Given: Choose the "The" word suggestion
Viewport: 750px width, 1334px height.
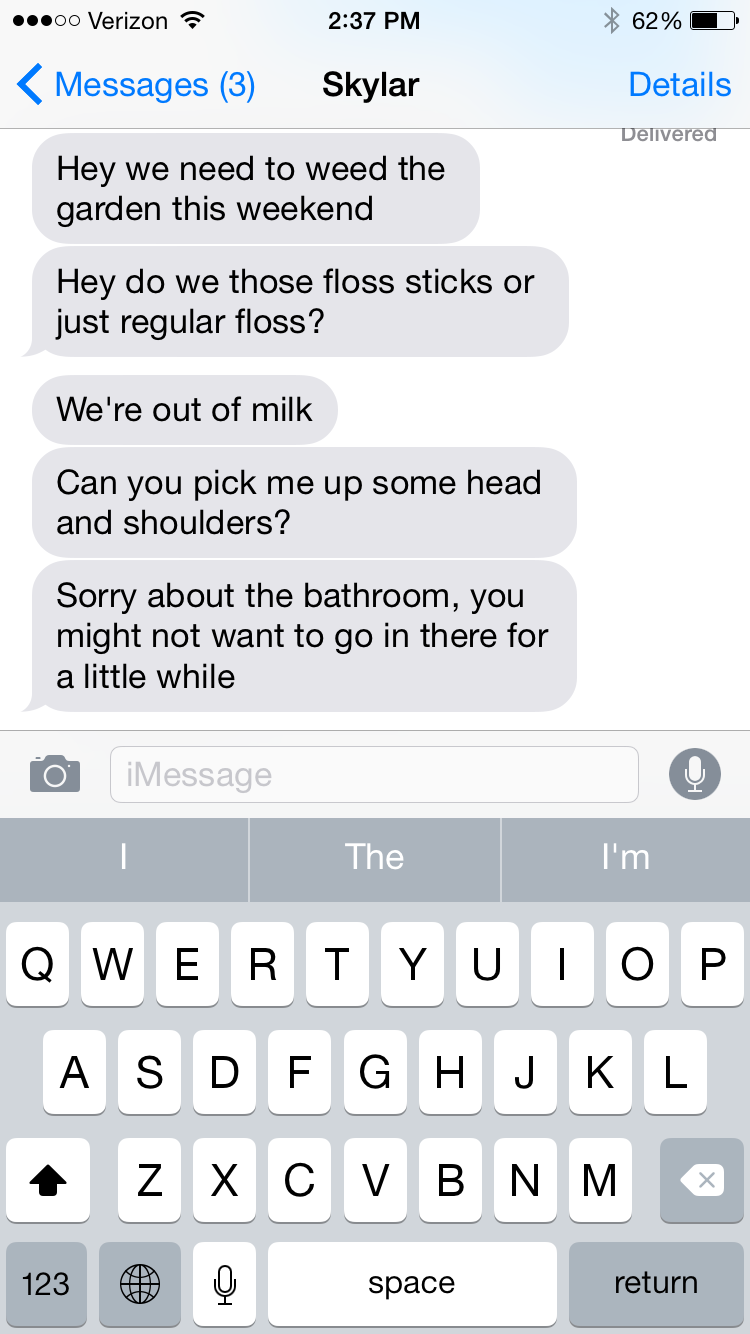Looking at the screenshot, I should (374, 858).
